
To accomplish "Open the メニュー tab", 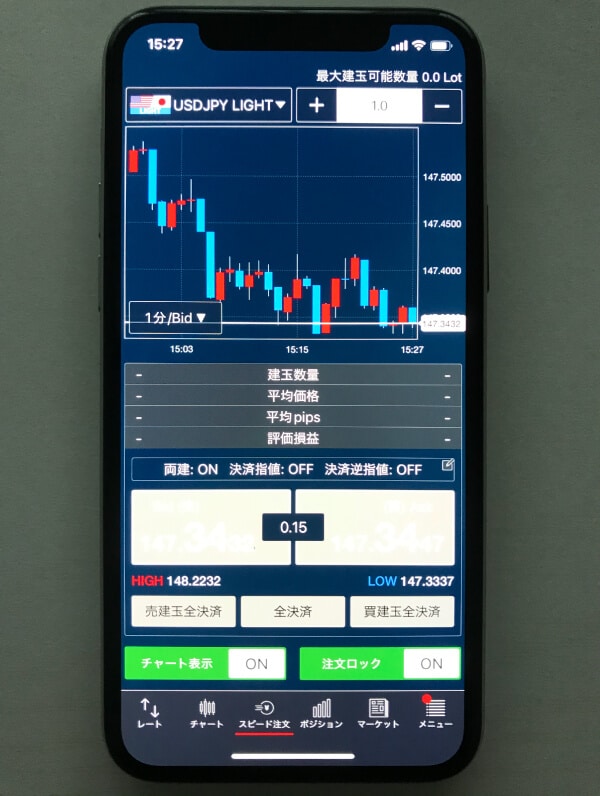I will coord(435,713).
